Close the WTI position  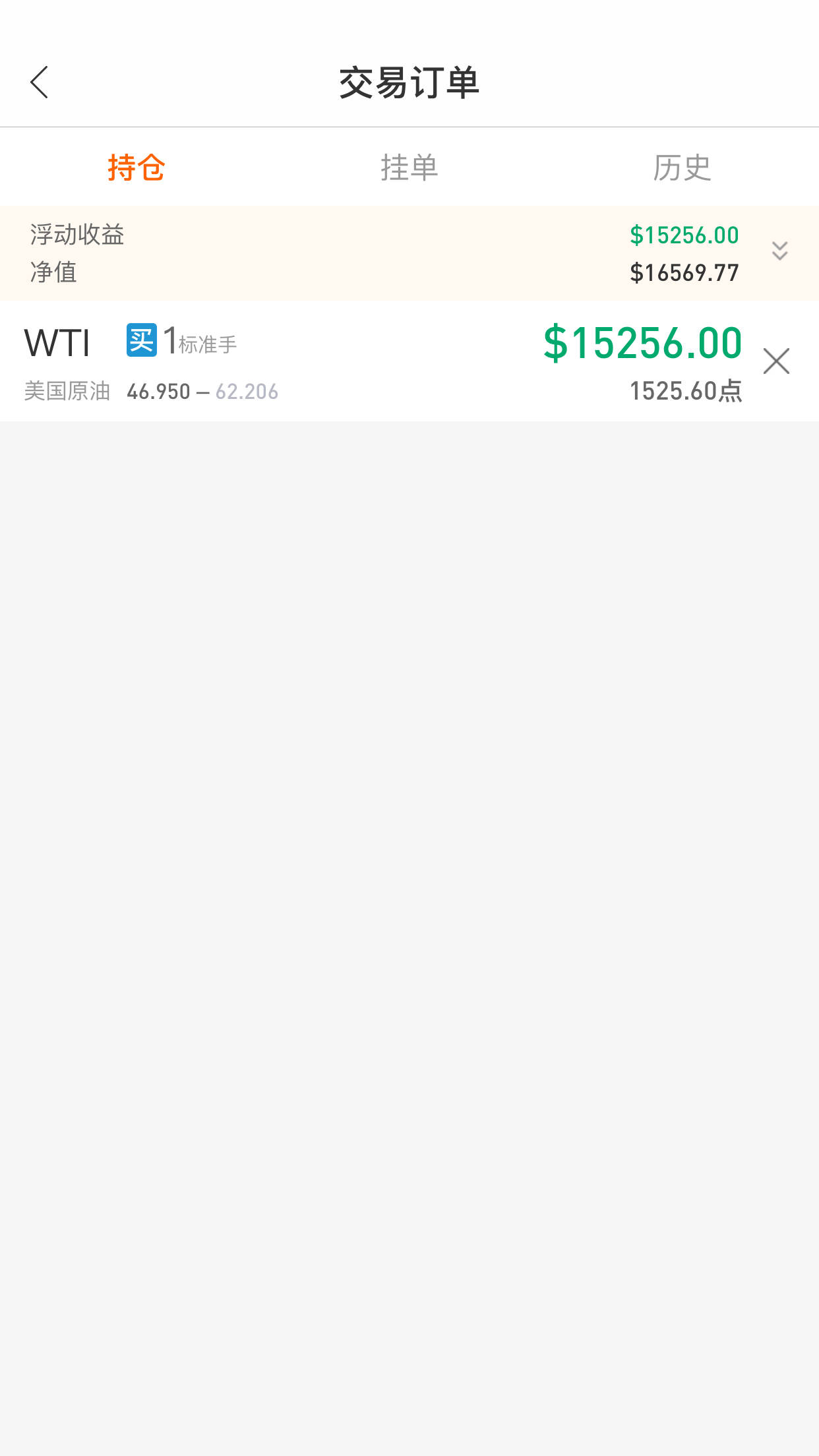776,361
